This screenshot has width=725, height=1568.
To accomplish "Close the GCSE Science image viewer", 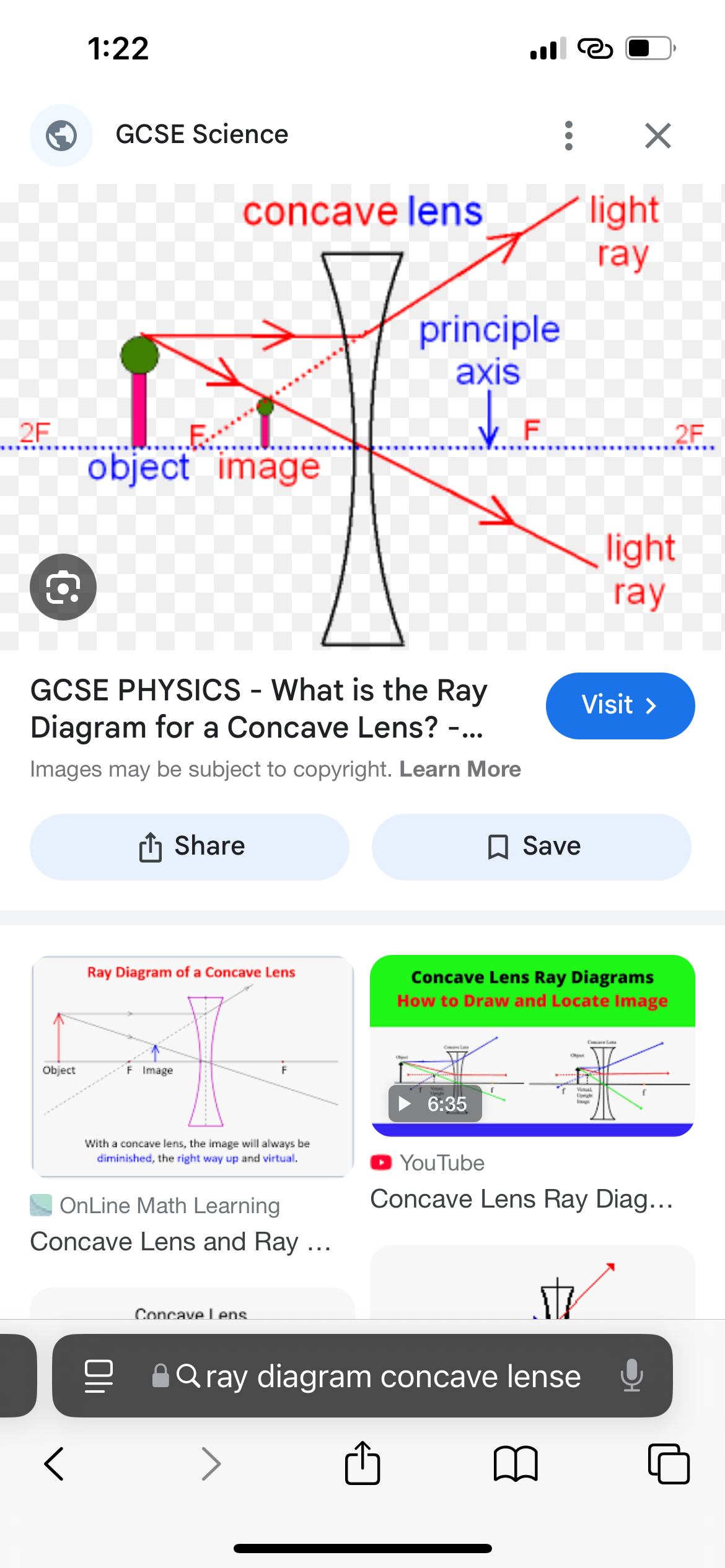I will (657, 136).
